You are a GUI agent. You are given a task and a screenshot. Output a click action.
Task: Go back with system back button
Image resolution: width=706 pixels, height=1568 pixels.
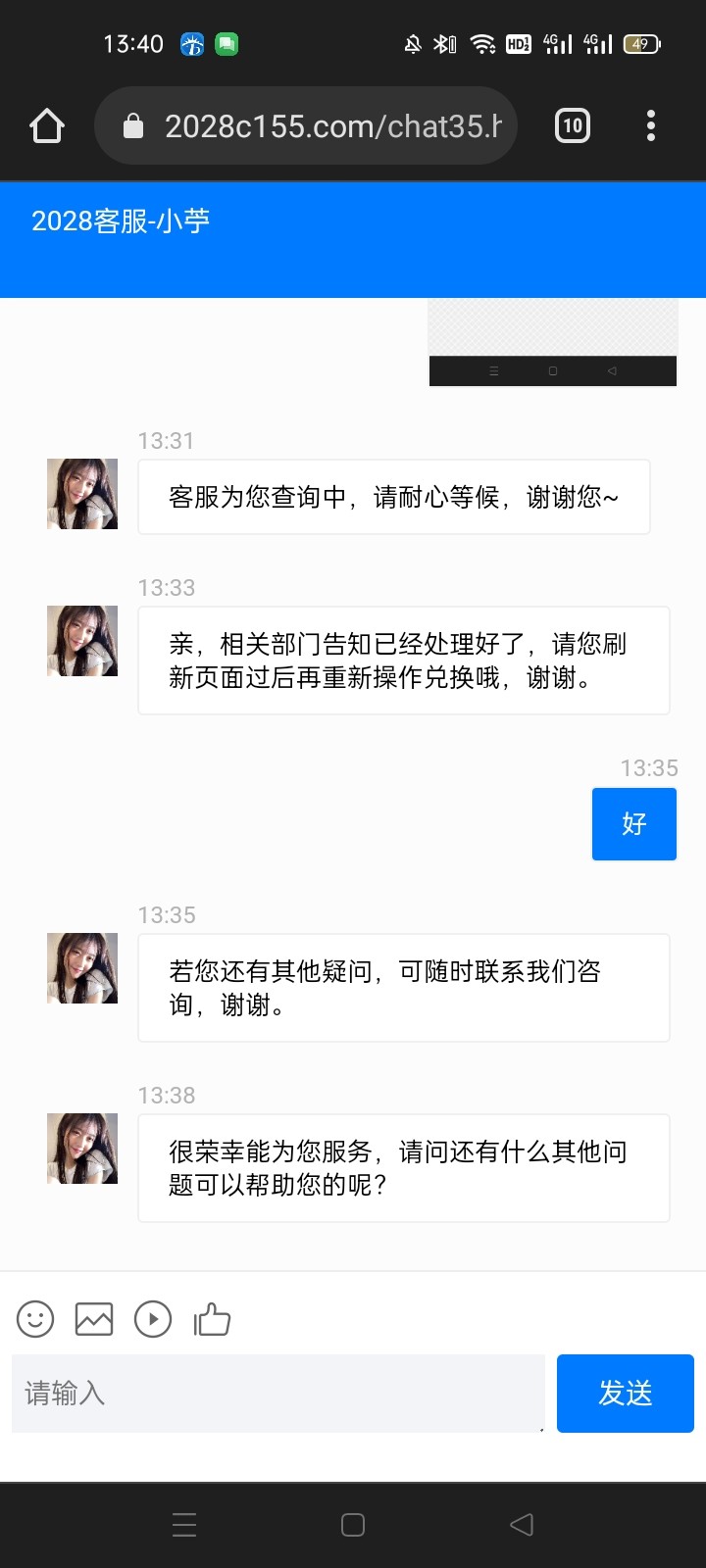point(522,1525)
